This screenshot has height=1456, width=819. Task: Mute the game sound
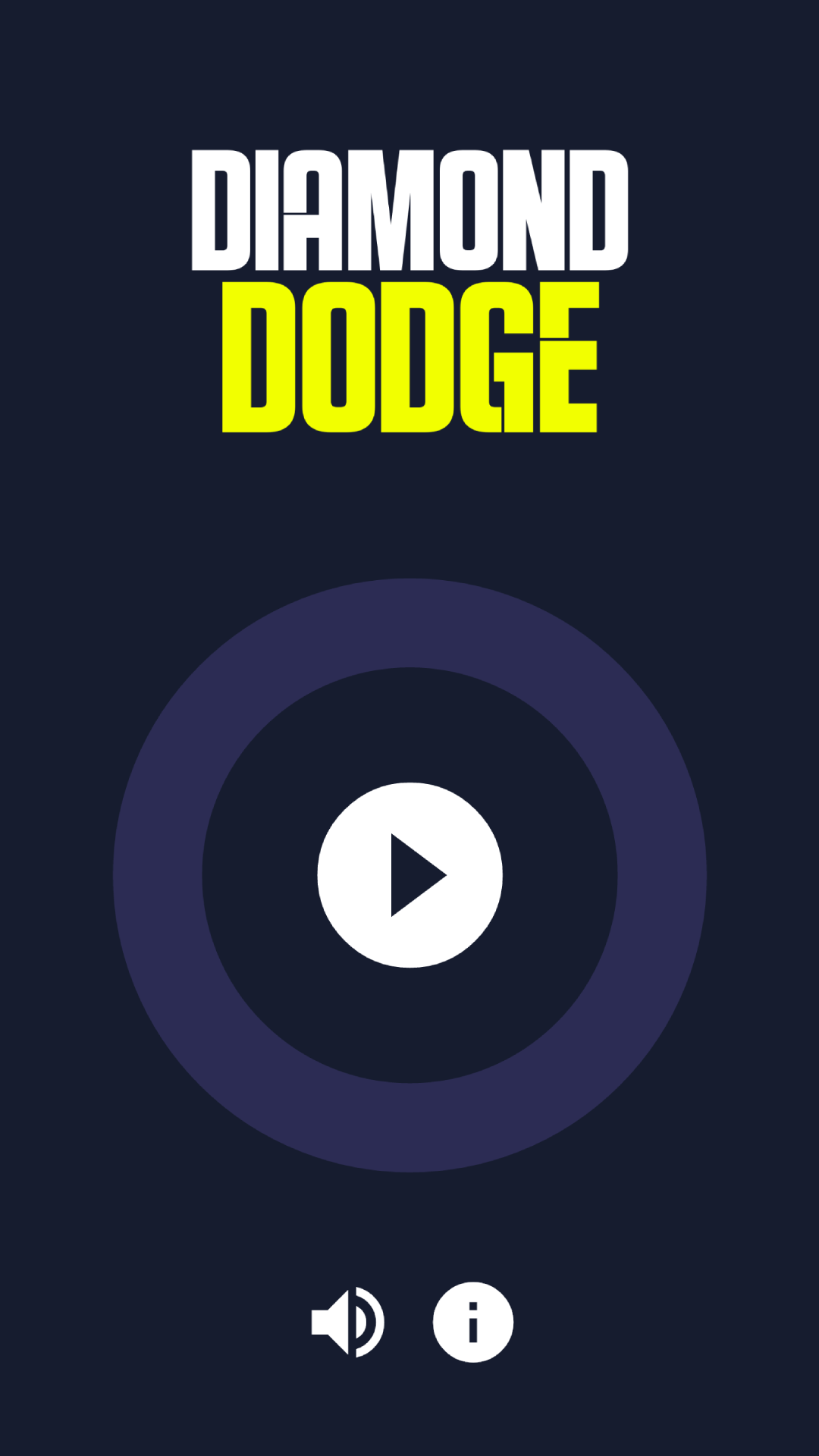(x=347, y=1322)
